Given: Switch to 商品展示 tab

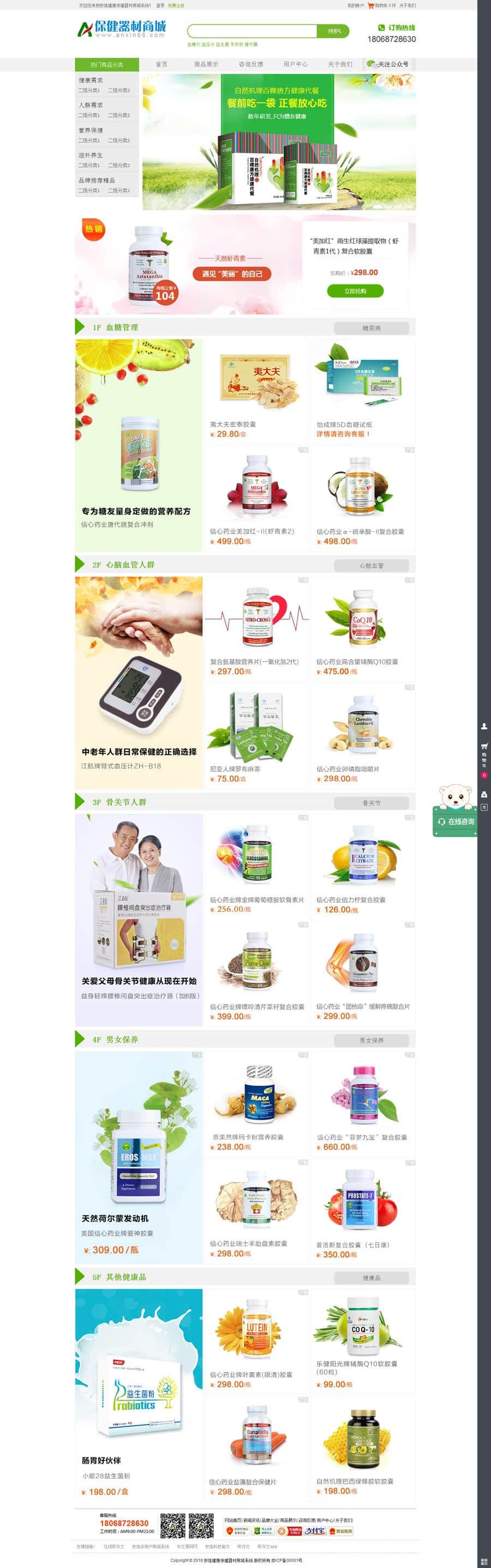Looking at the screenshot, I should pyautogui.click(x=206, y=64).
